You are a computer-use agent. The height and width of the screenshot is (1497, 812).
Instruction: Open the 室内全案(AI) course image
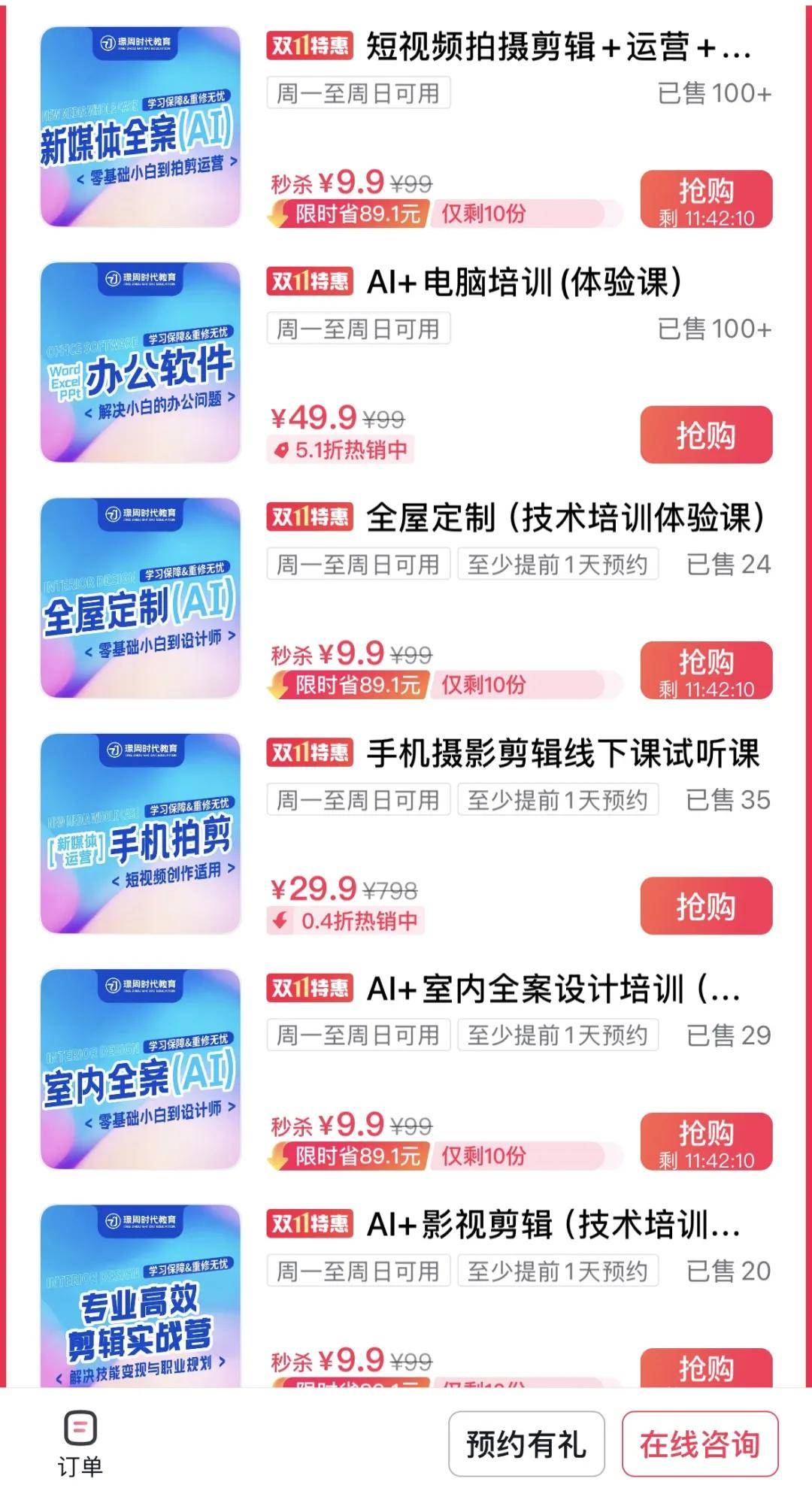141,1068
